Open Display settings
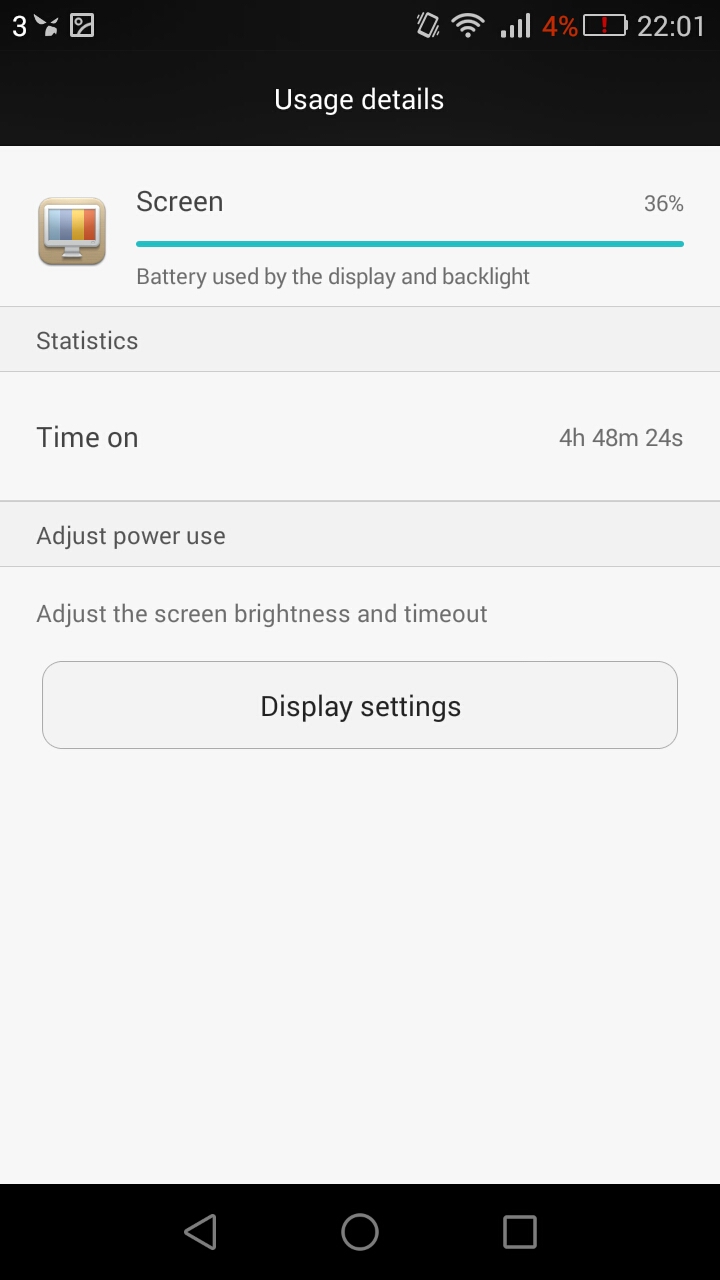The width and height of the screenshot is (720, 1280). pyautogui.click(x=360, y=705)
